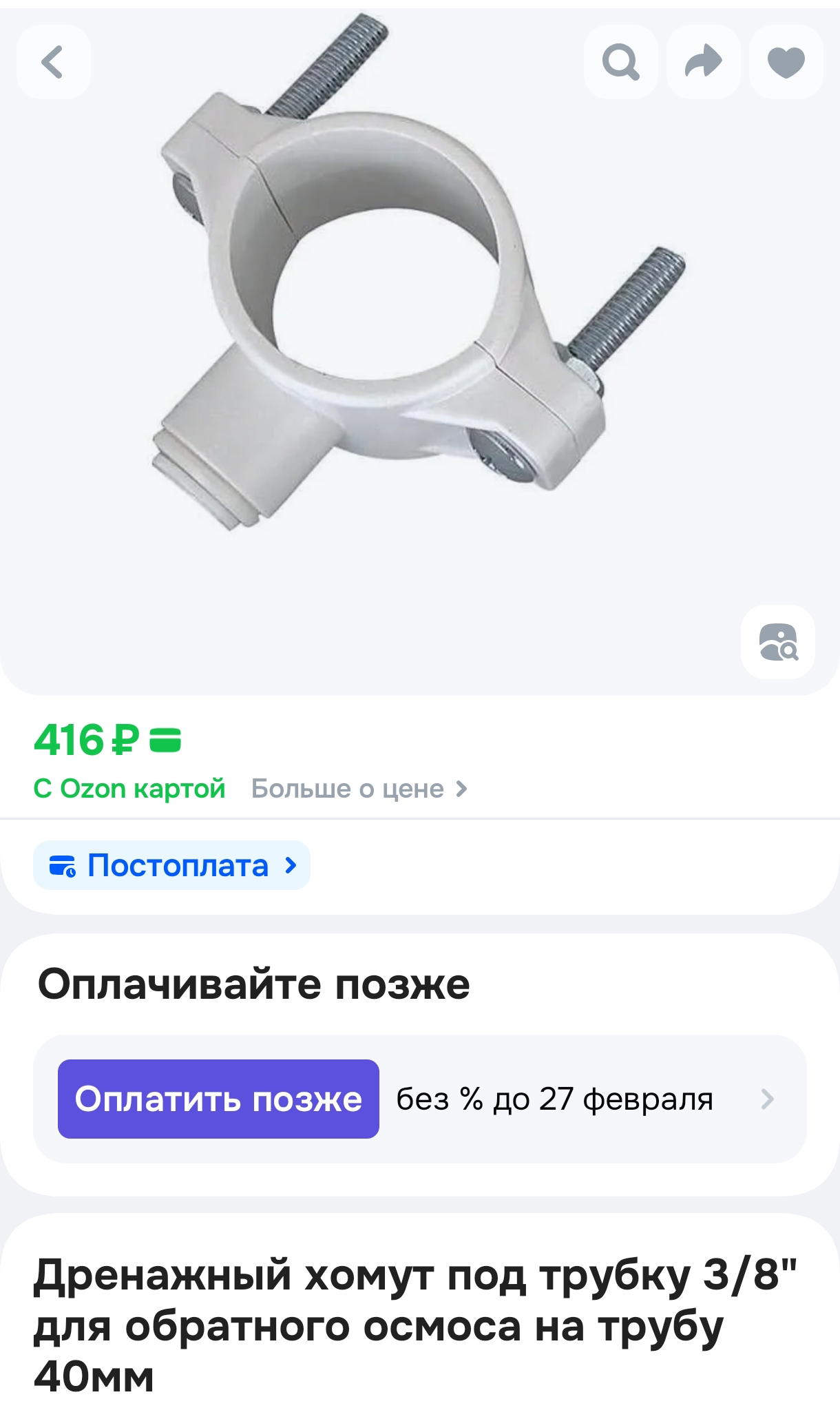Start visual search from the photo icon
Screen dimensions: 840x1419
click(777, 642)
